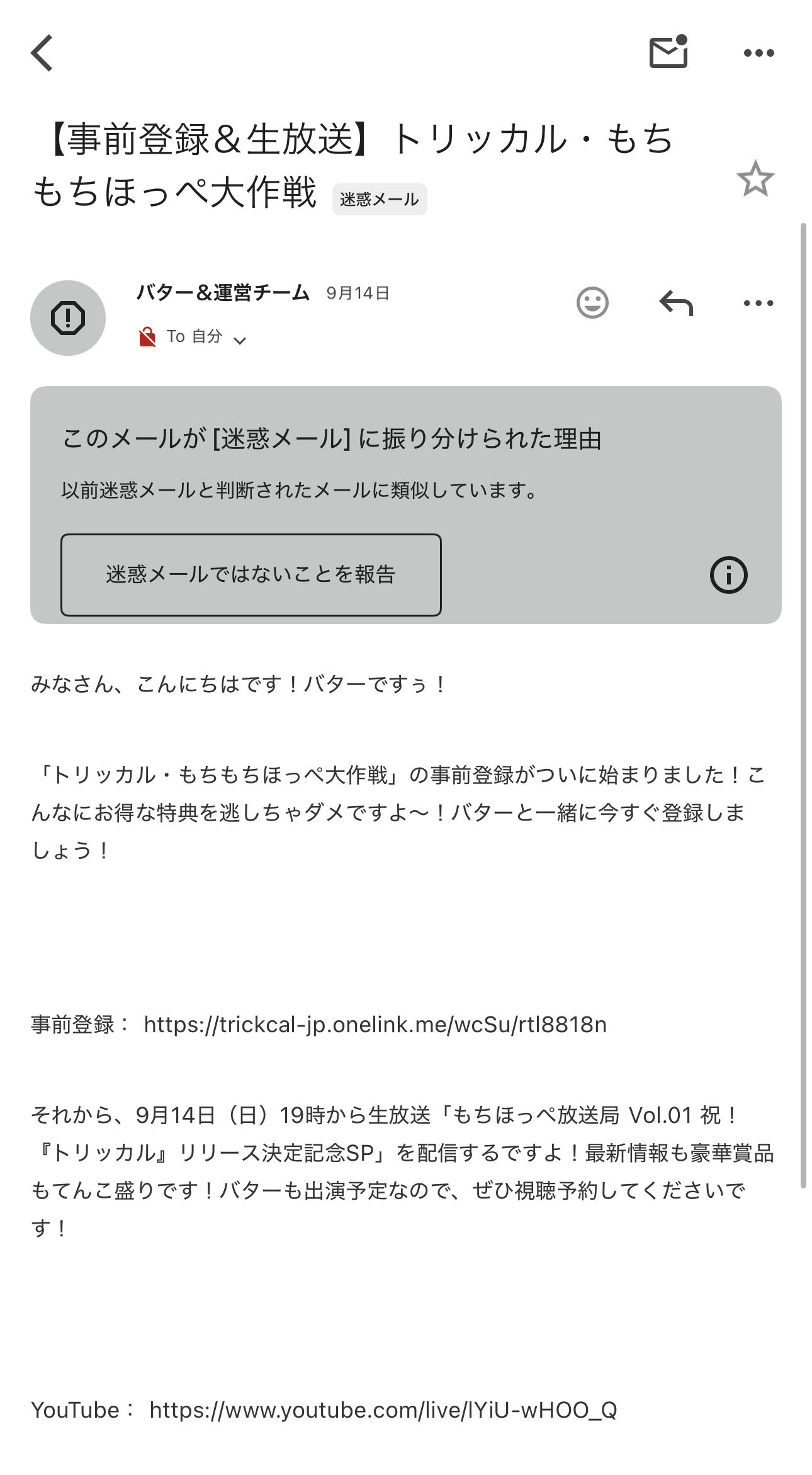Open the sender's warning avatar

pyautogui.click(x=68, y=317)
